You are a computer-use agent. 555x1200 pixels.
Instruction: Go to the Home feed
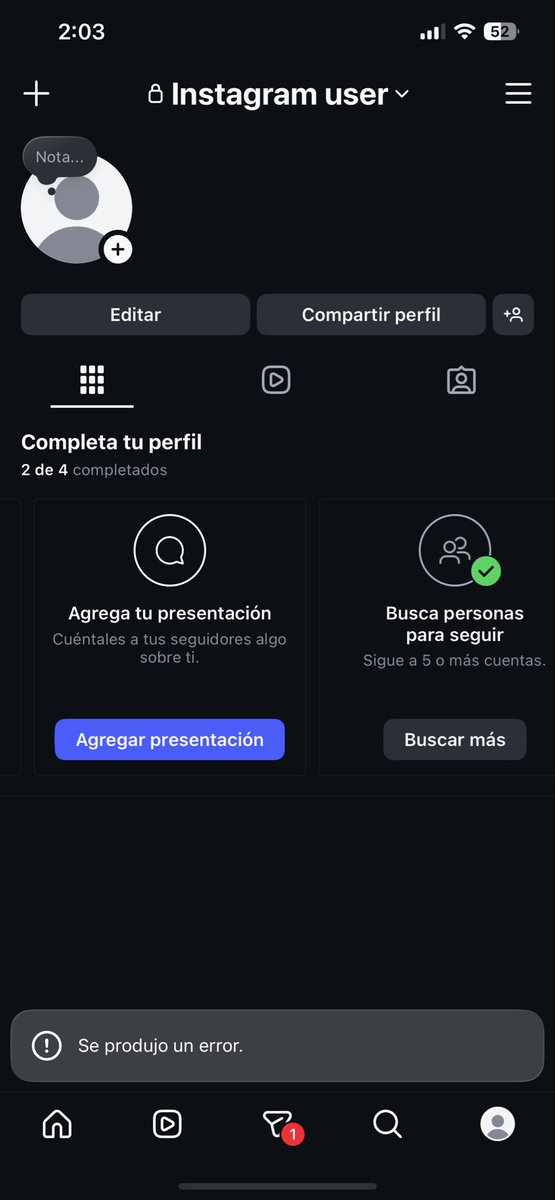[57, 1124]
